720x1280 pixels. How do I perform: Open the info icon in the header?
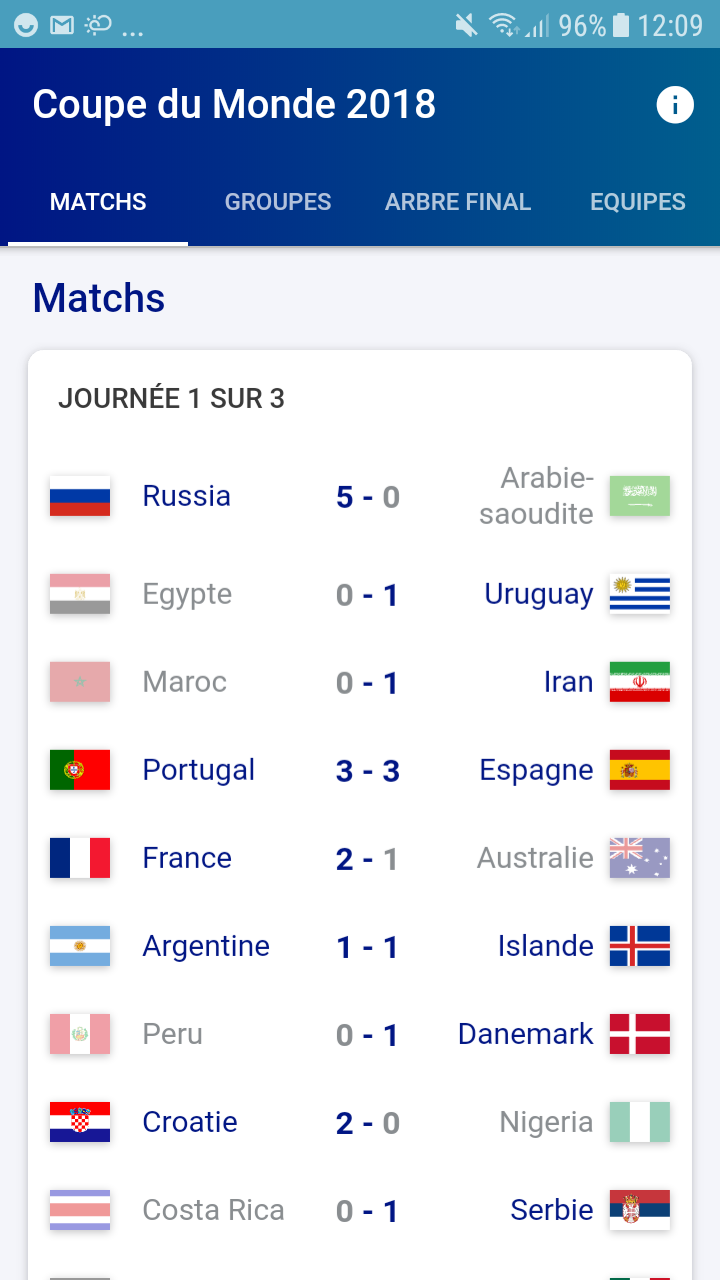[x=675, y=105]
